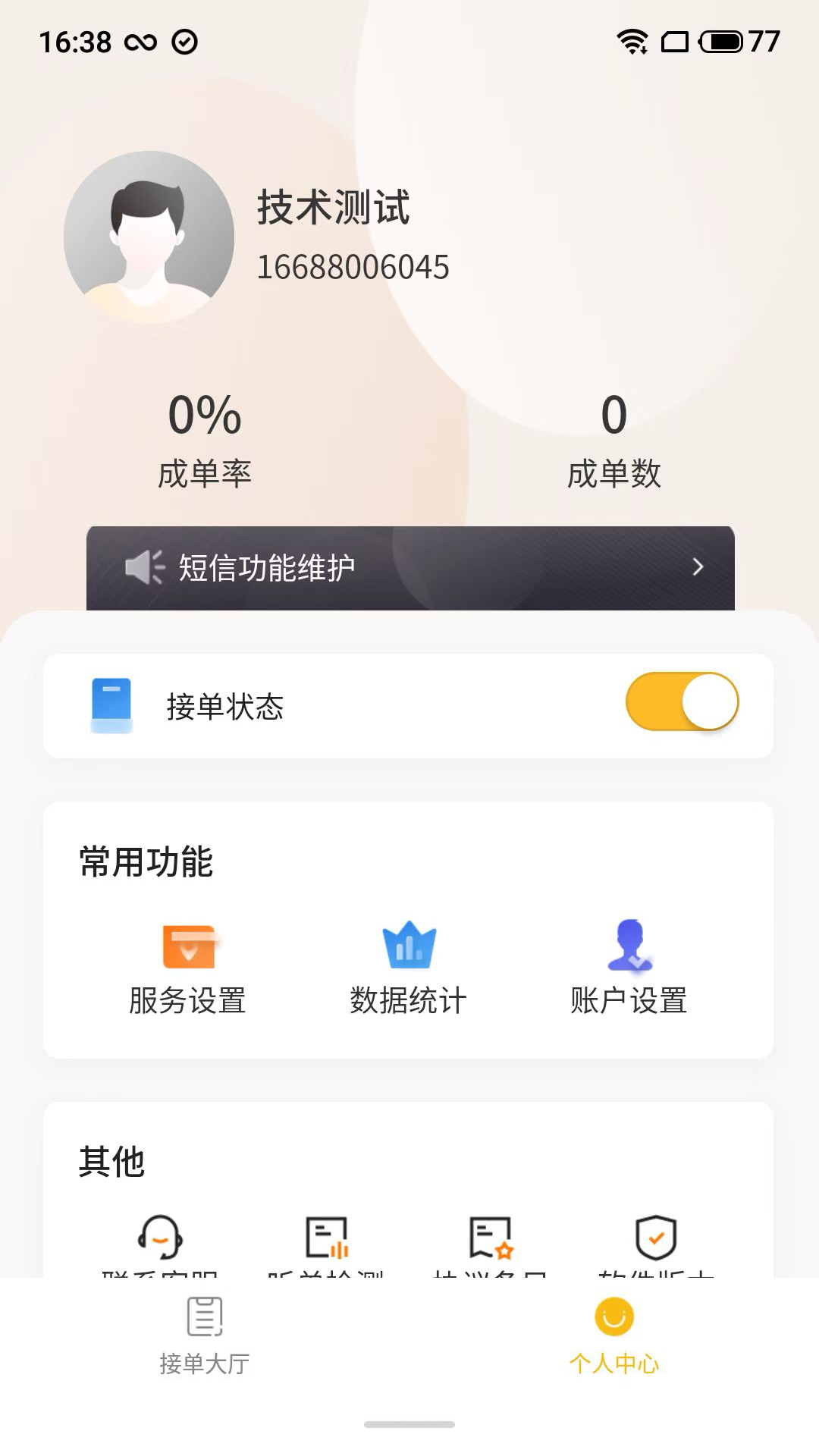Tap the document icon with star
The width and height of the screenshot is (819, 1456).
click(x=491, y=1238)
